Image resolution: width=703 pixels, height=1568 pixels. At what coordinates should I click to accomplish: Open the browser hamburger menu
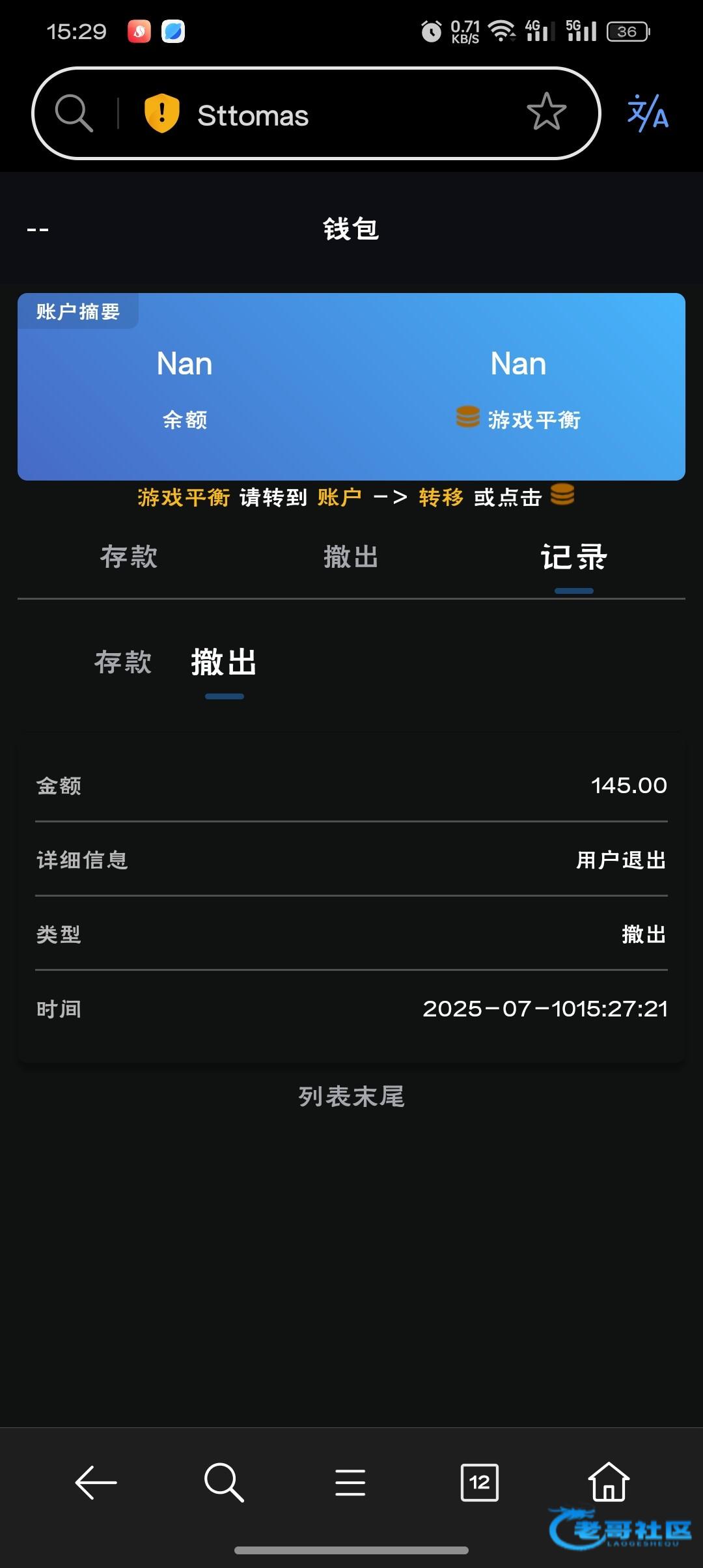350,1482
